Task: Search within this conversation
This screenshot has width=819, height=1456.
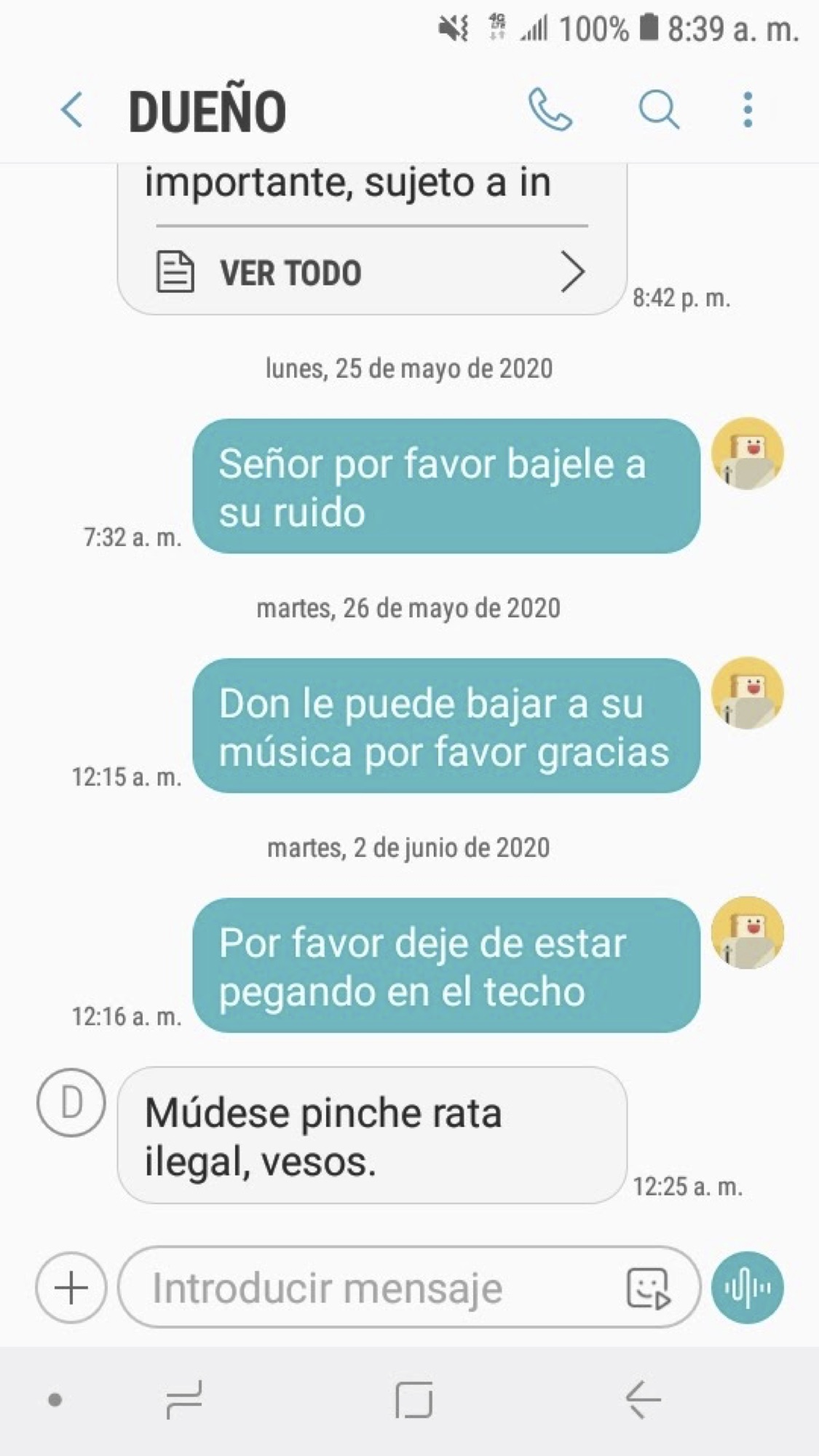Action: tap(659, 110)
